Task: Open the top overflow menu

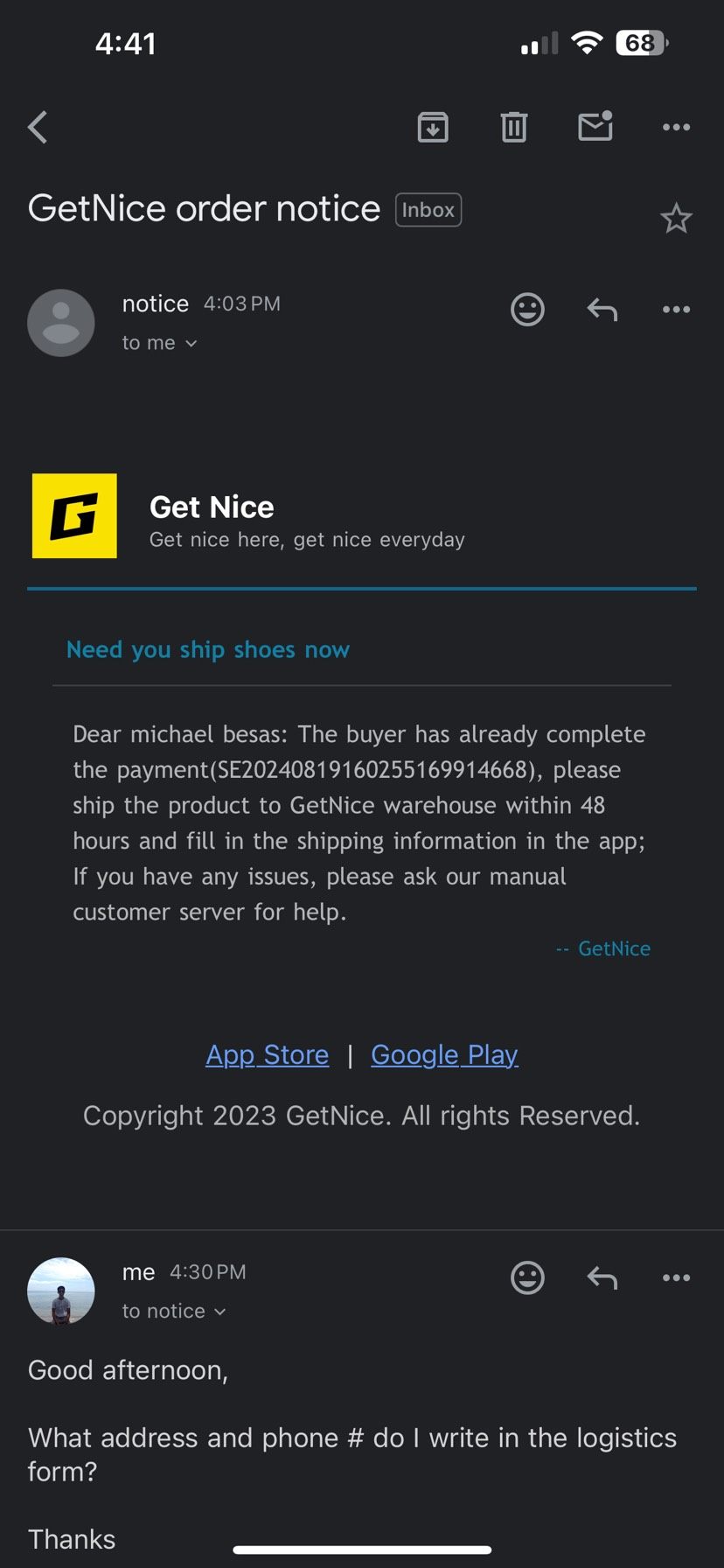Action: click(676, 128)
